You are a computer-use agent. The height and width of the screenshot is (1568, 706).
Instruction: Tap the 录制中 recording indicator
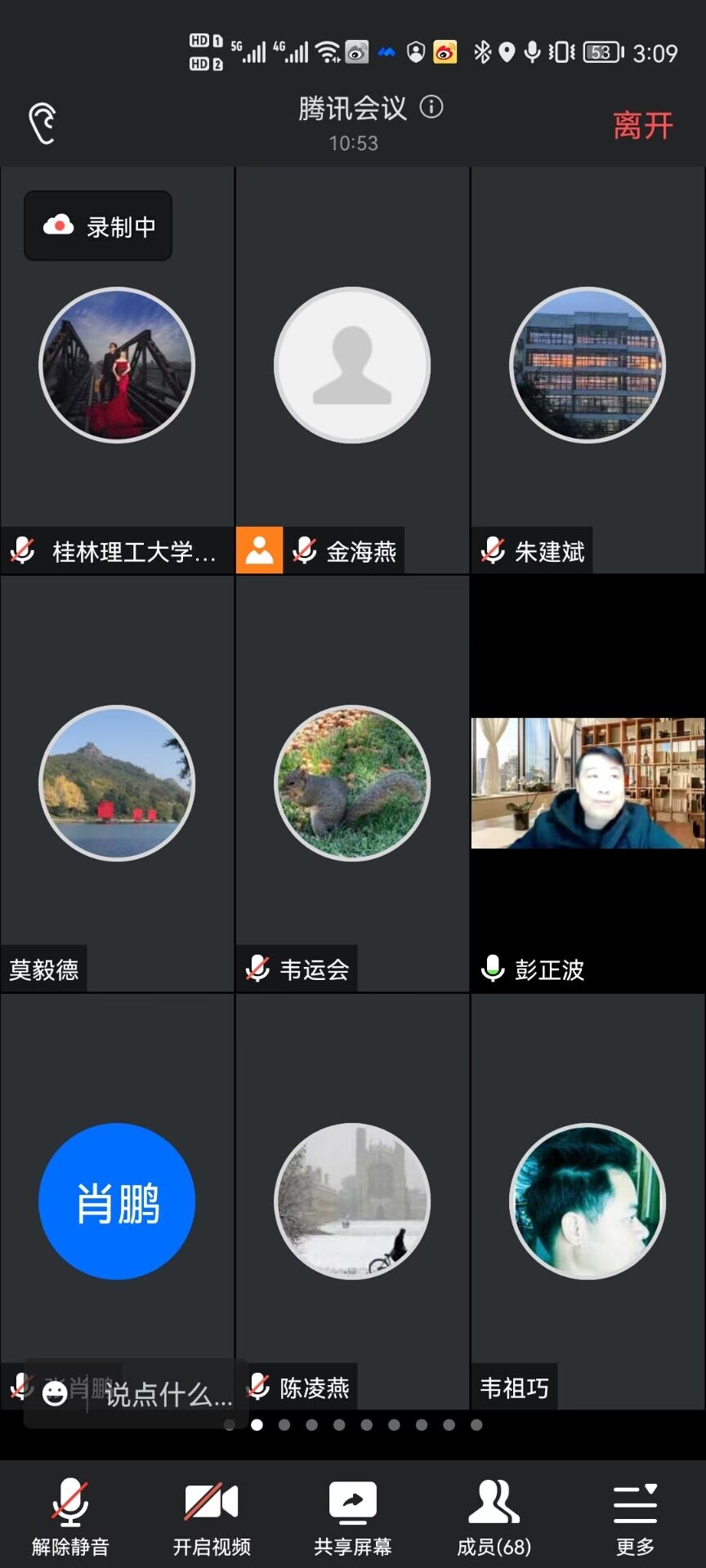pyautogui.click(x=98, y=226)
